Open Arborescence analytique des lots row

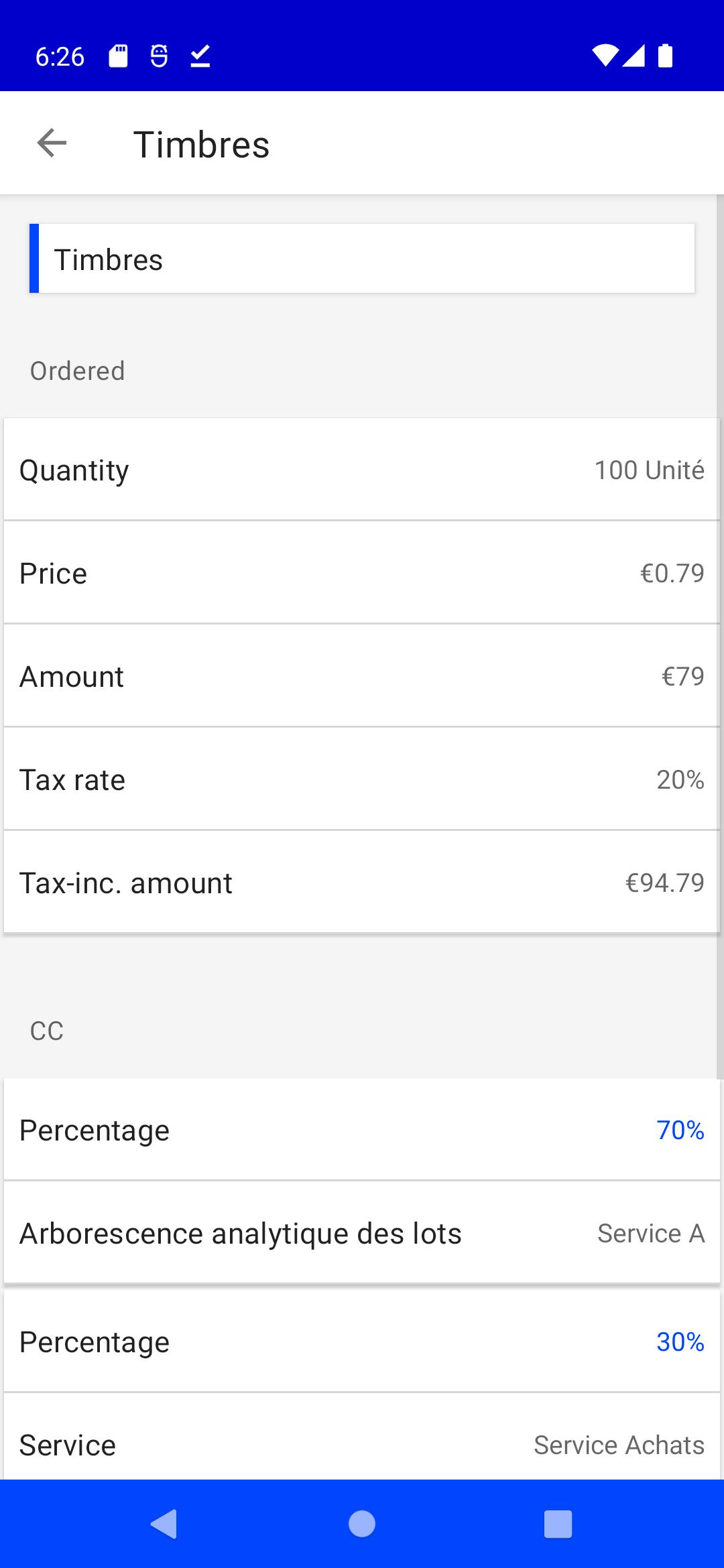[362, 1234]
